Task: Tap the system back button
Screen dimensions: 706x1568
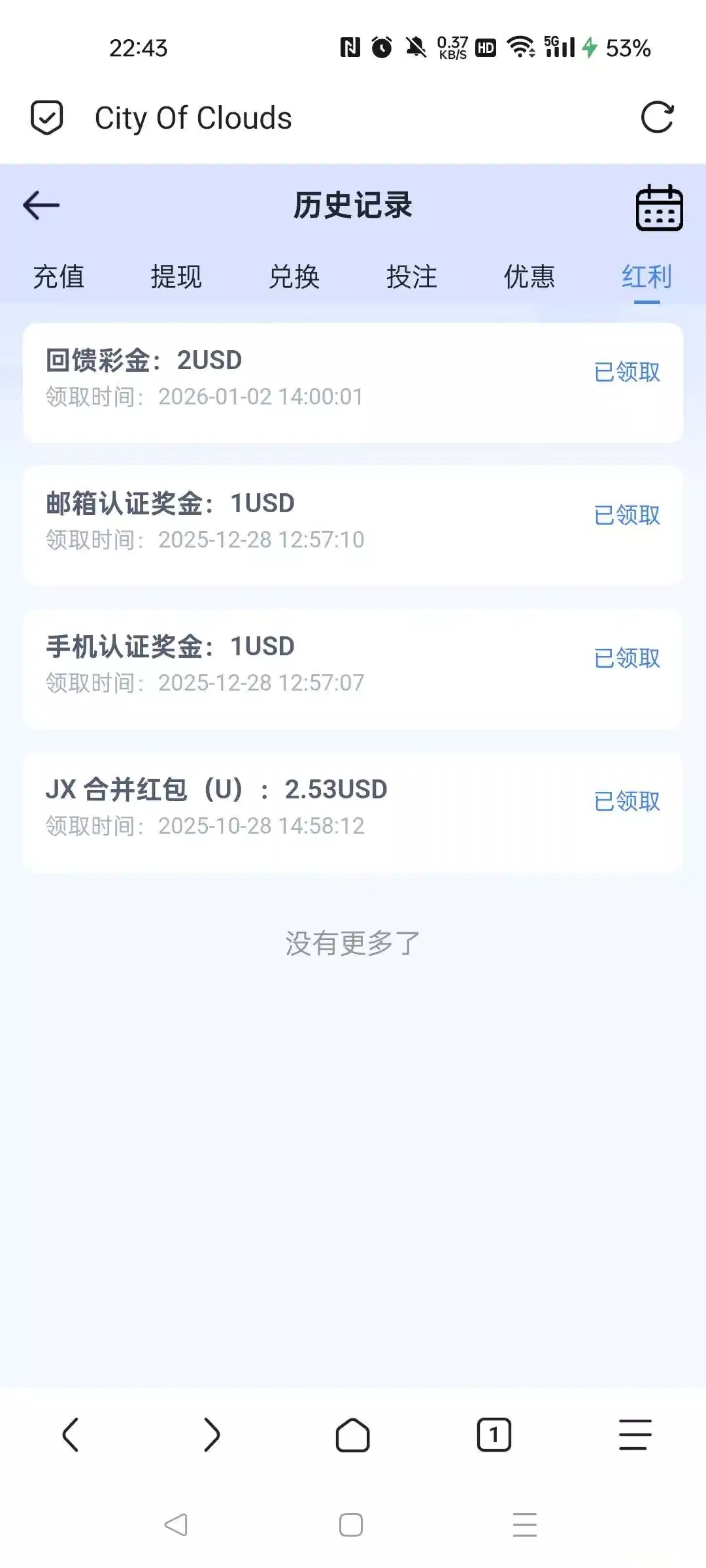Action: pos(176,1525)
